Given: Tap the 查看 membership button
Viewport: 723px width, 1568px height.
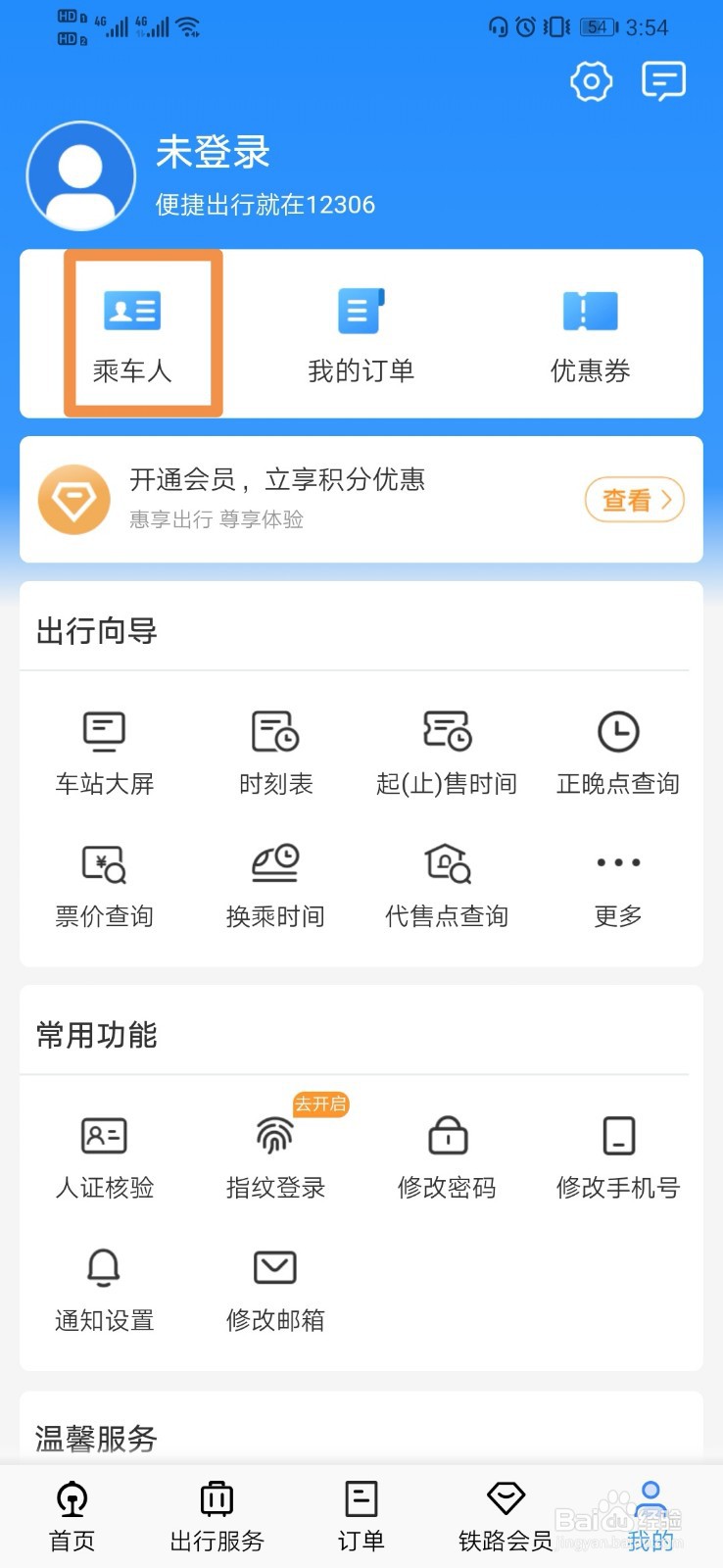Looking at the screenshot, I should pyautogui.click(x=634, y=500).
